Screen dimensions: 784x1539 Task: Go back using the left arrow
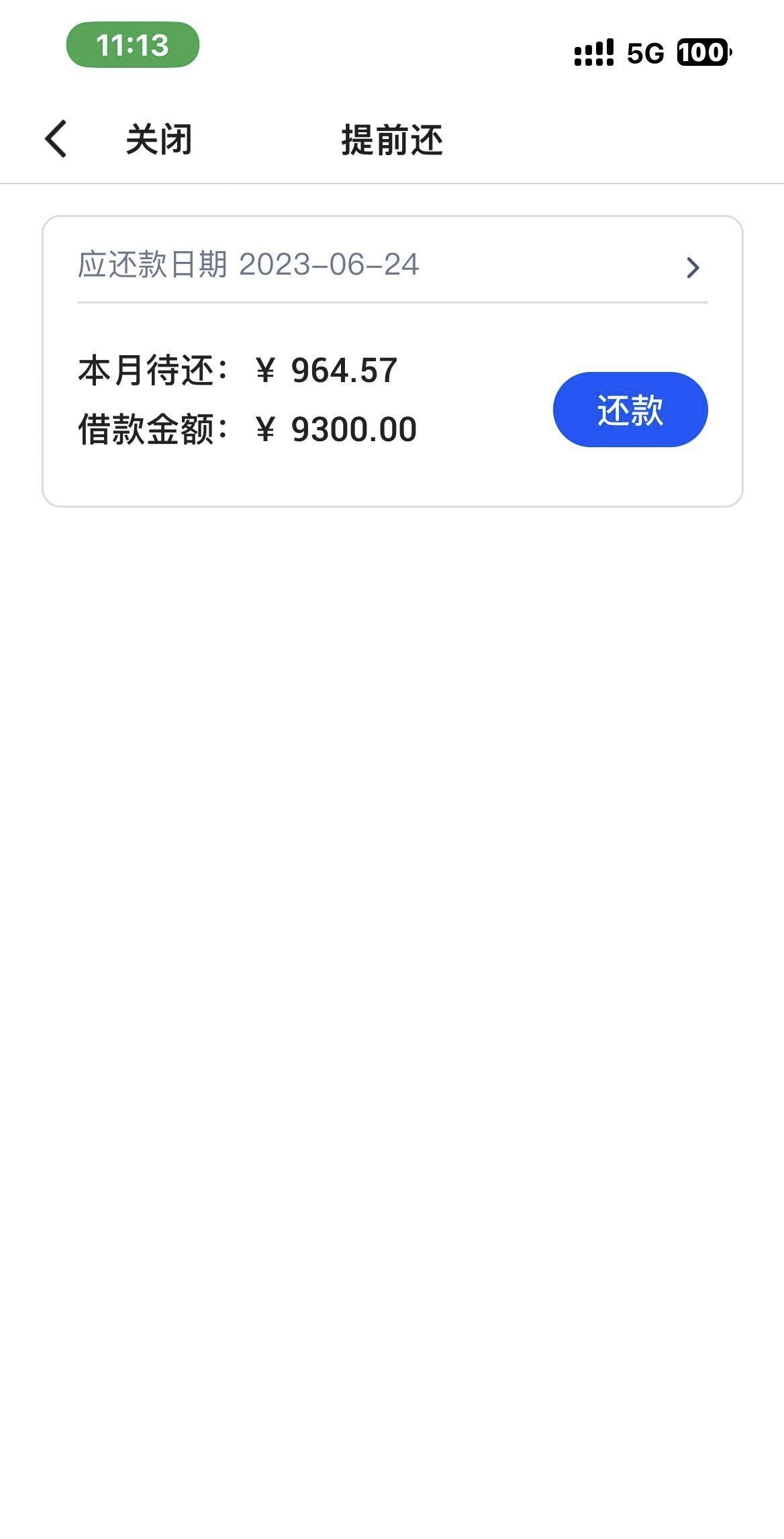56,139
